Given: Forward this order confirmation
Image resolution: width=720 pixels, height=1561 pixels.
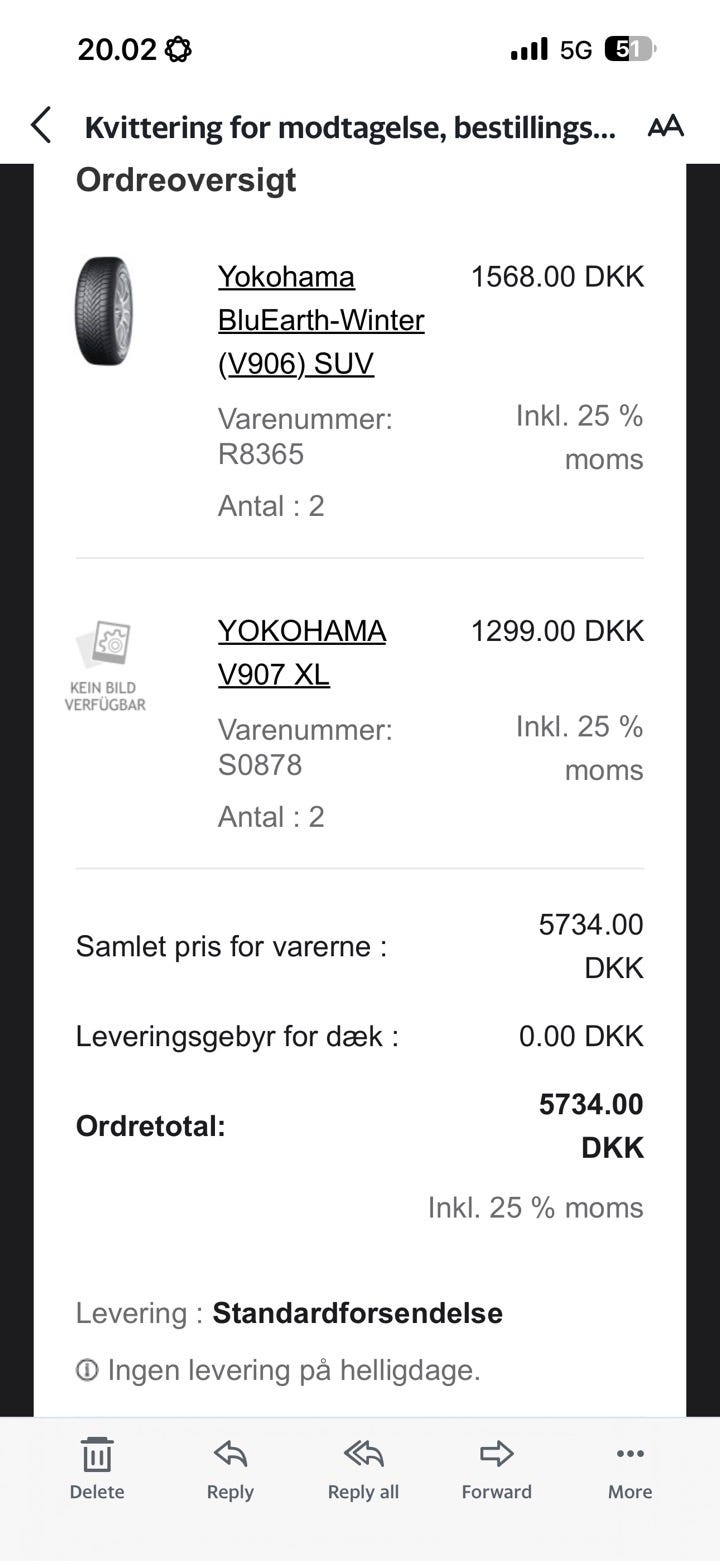Looking at the screenshot, I should coord(496,1468).
